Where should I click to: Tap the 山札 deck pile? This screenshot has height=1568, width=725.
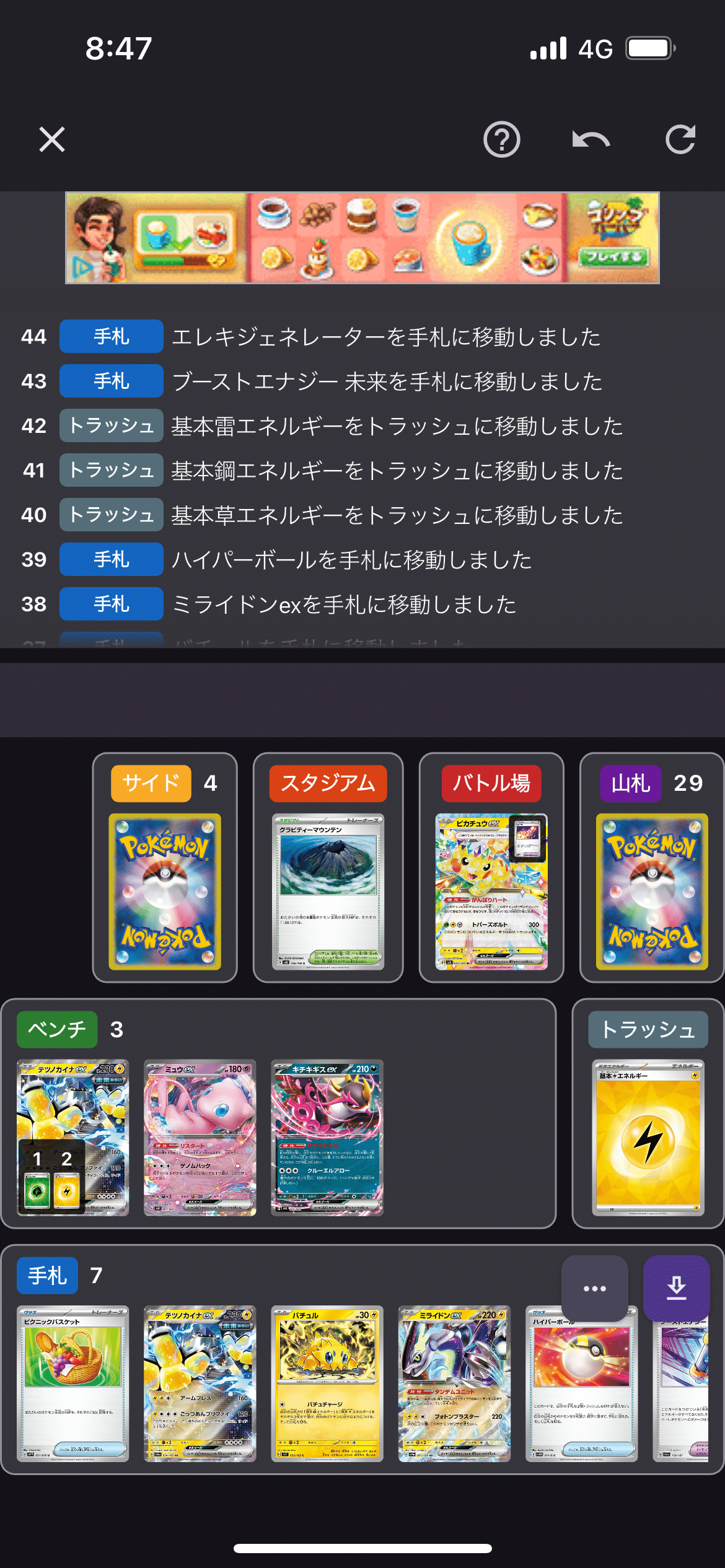tap(652, 892)
